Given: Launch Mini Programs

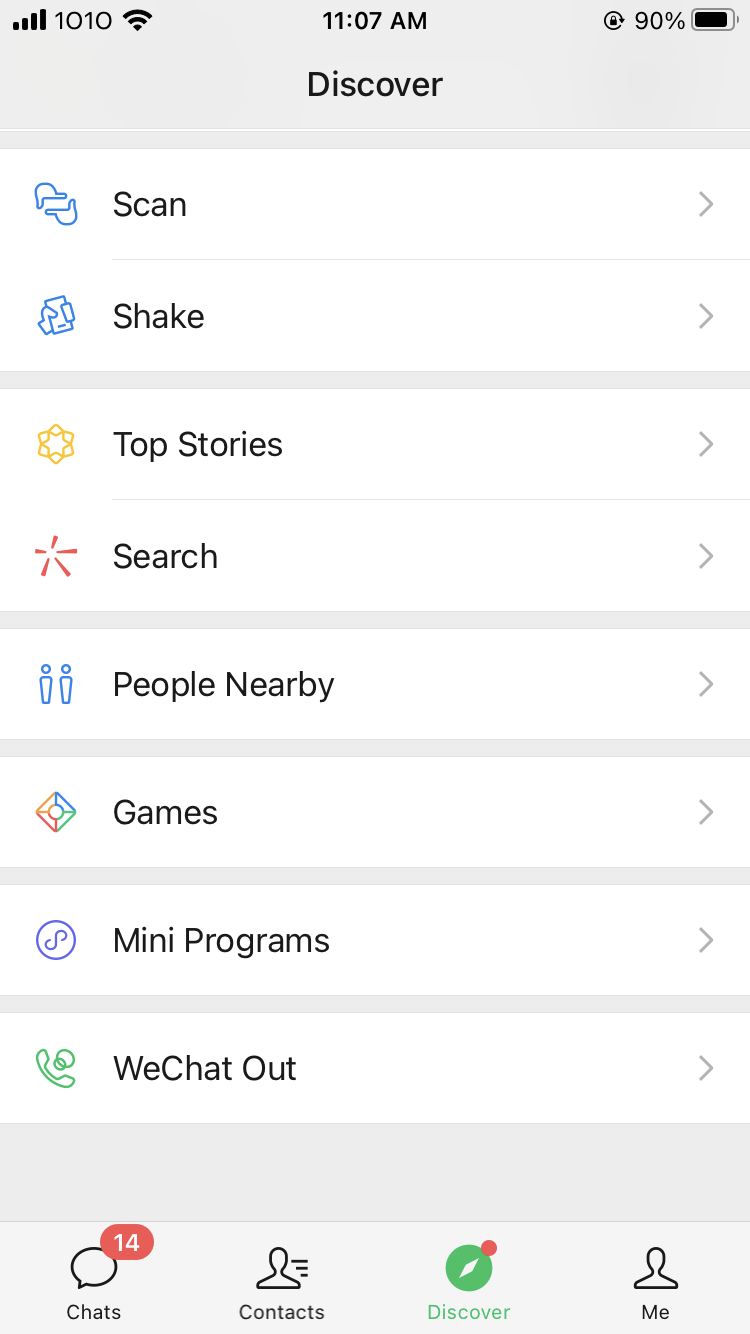Looking at the screenshot, I should (x=375, y=940).
